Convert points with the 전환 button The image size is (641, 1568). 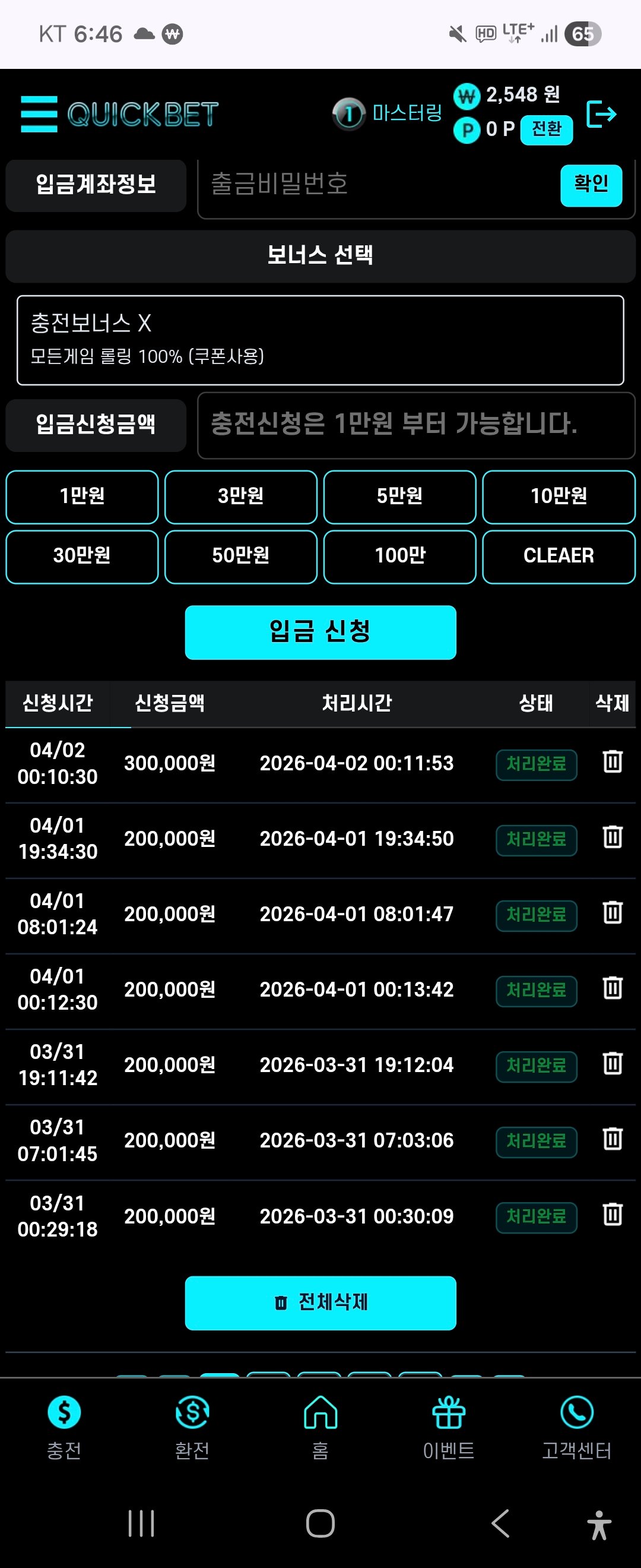click(546, 129)
